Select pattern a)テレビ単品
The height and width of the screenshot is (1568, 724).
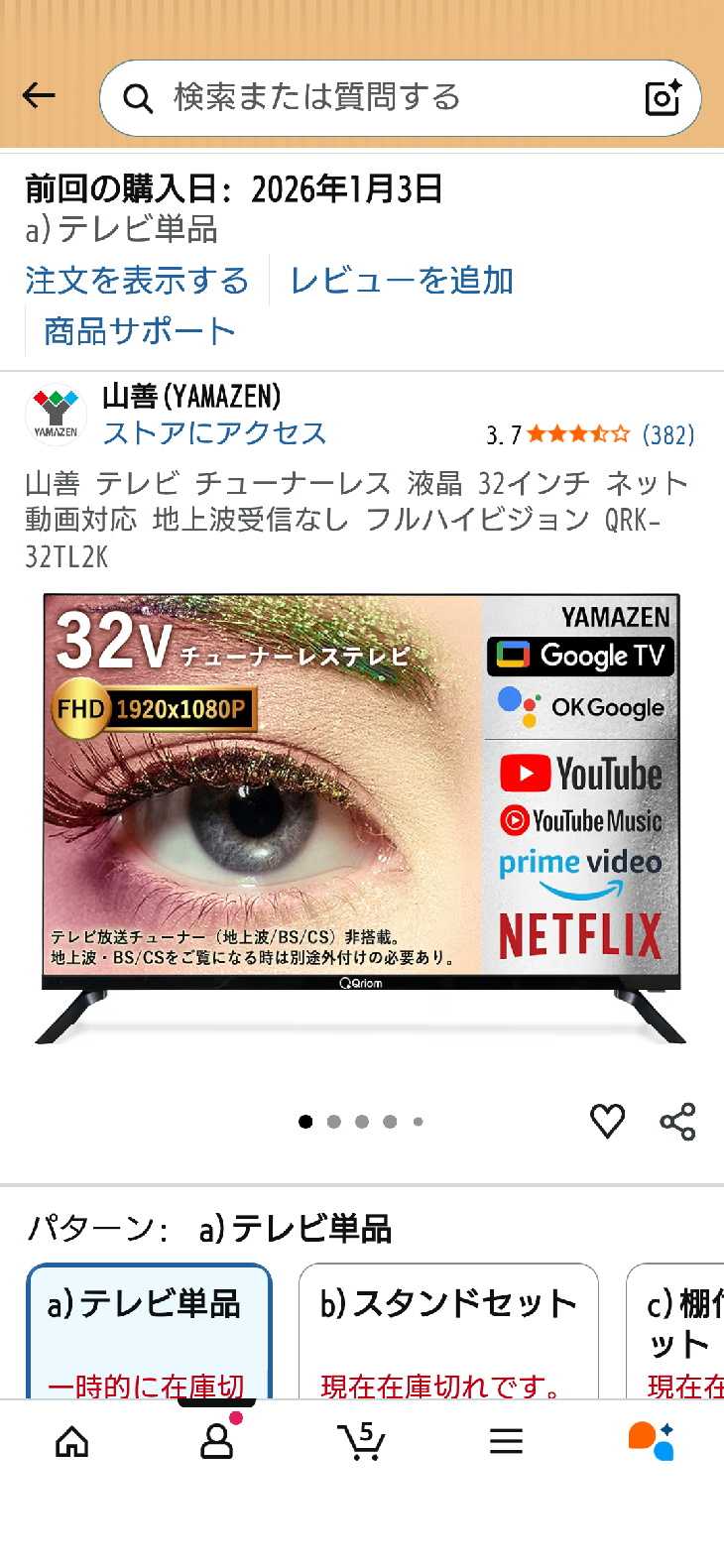coord(149,1332)
